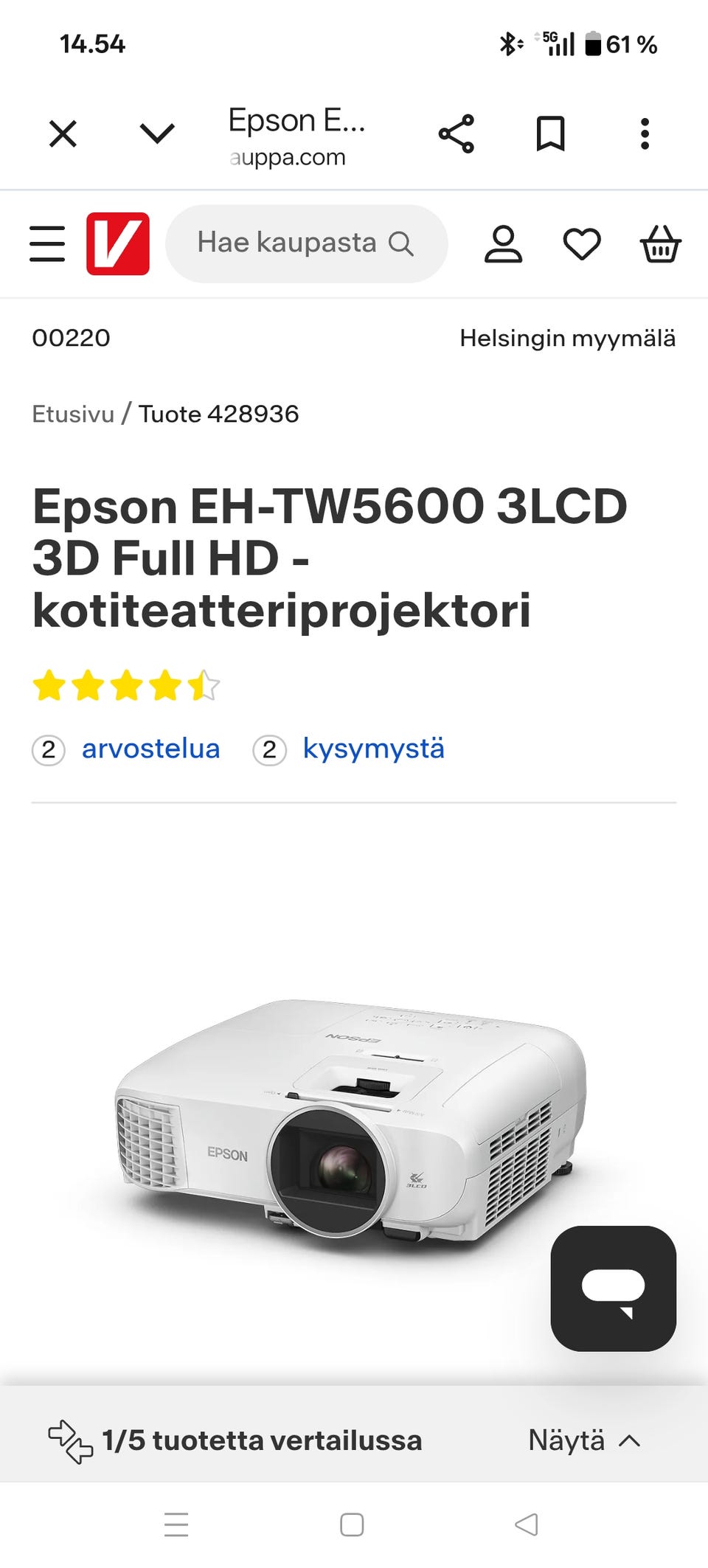The width and height of the screenshot is (708, 1568).
Task: Close the browser tab with X
Action: 63,134
